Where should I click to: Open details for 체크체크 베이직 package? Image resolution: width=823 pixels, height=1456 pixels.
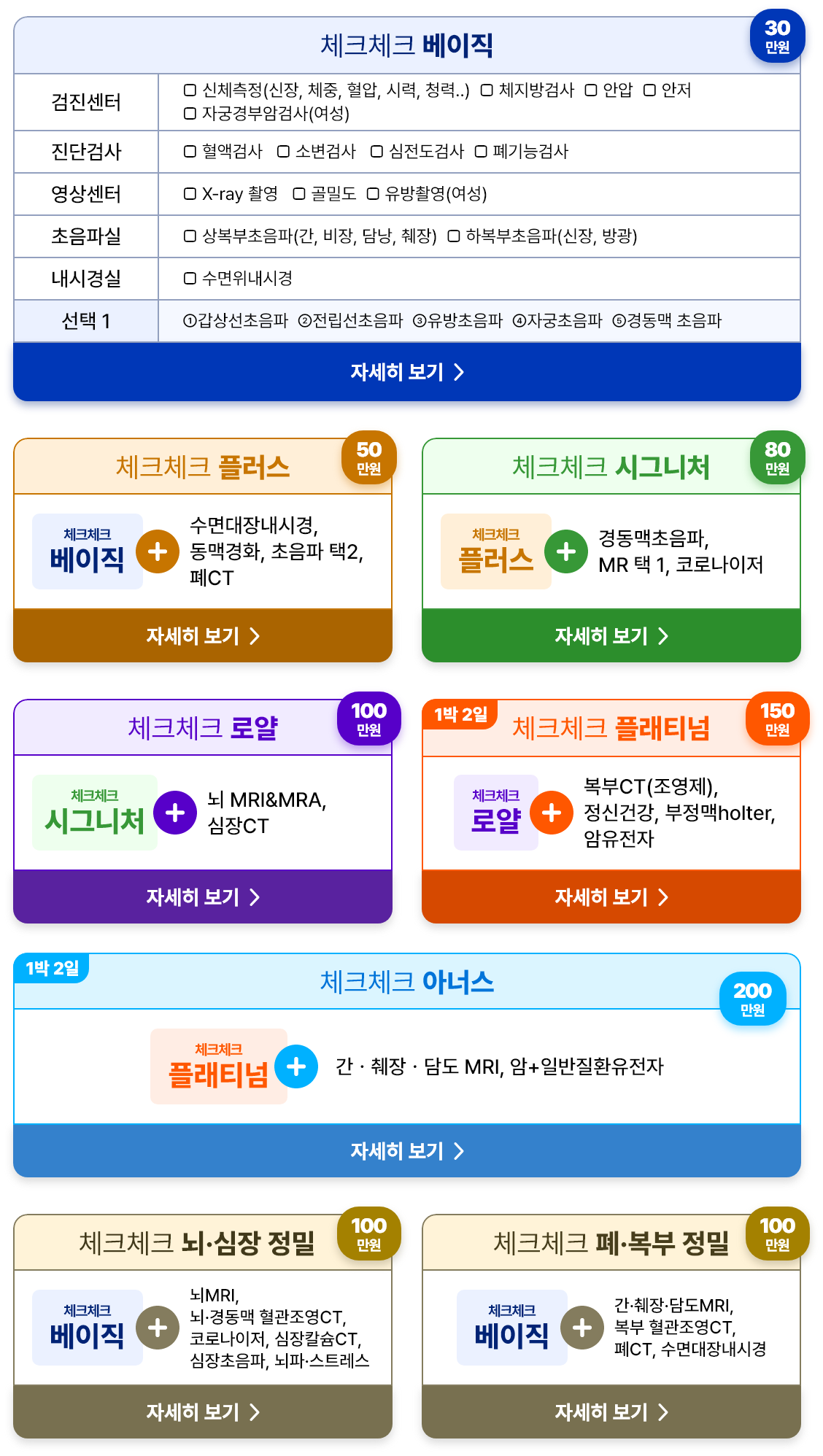coord(407,372)
